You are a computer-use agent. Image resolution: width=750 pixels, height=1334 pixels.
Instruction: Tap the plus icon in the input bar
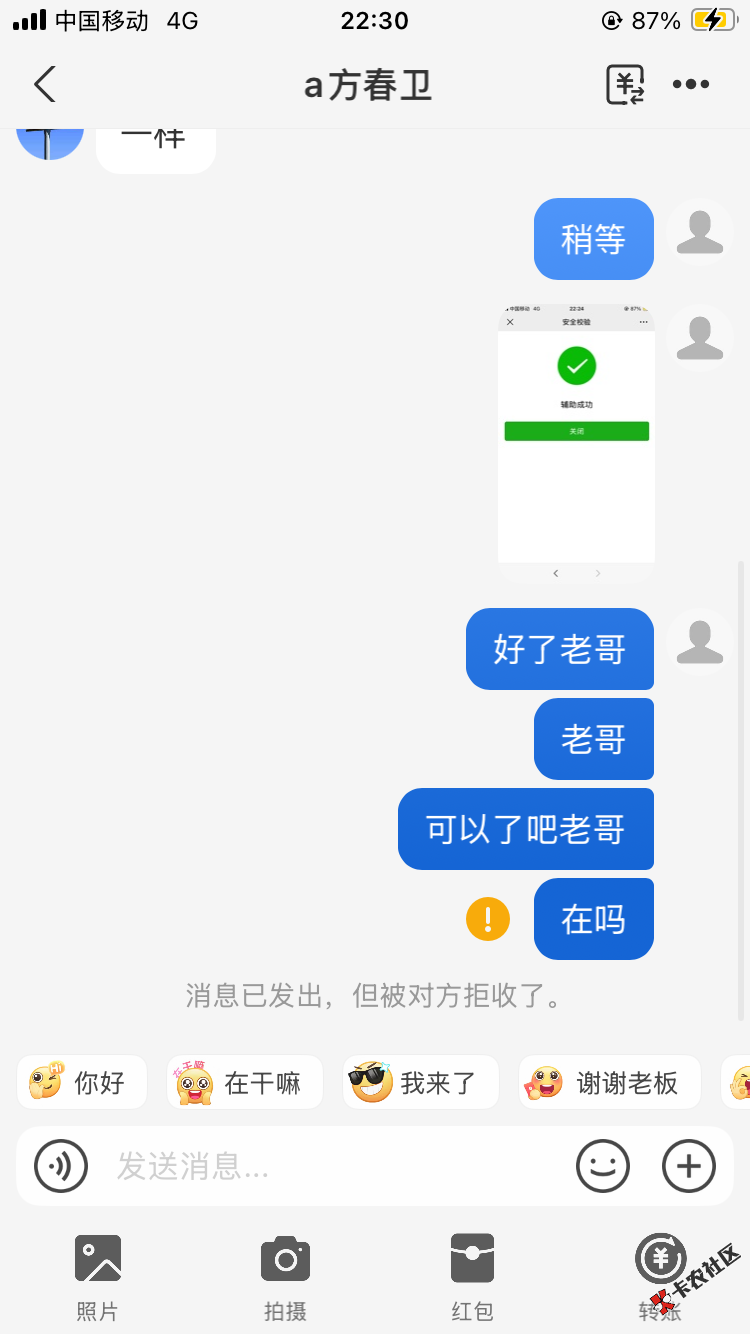[x=689, y=1166]
